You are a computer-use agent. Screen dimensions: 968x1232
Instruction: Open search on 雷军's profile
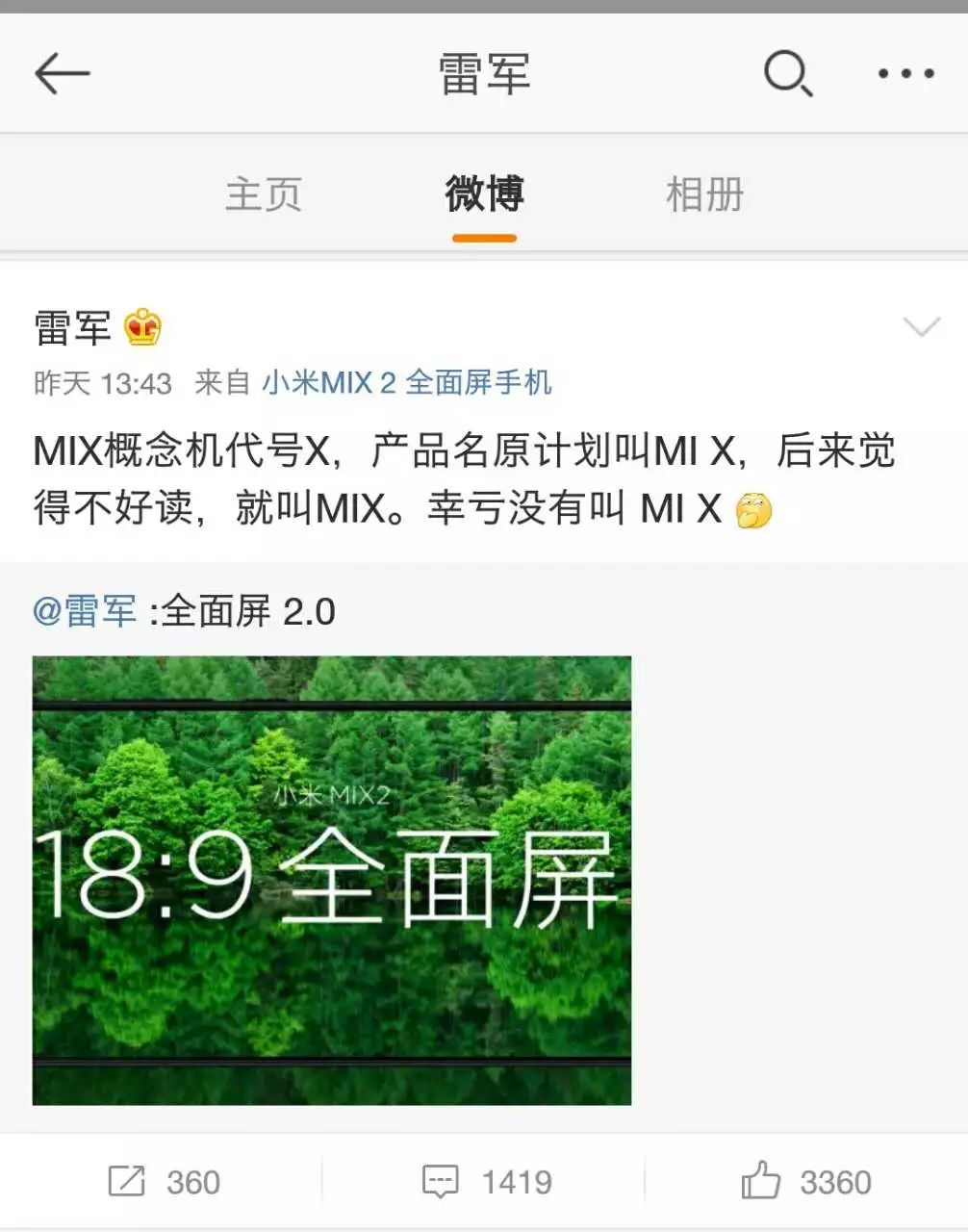click(x=788, y=74)
